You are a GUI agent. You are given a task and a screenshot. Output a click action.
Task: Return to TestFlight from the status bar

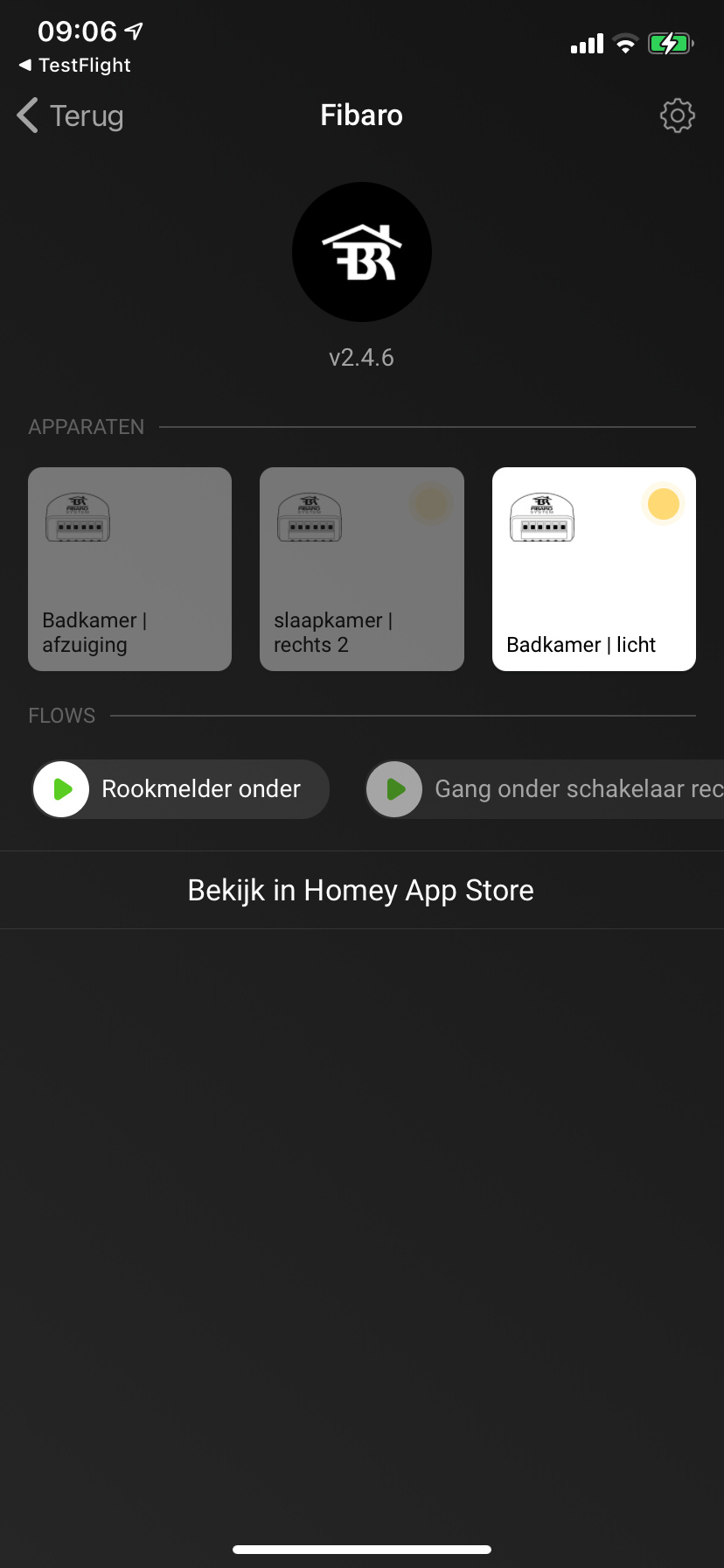75,66
